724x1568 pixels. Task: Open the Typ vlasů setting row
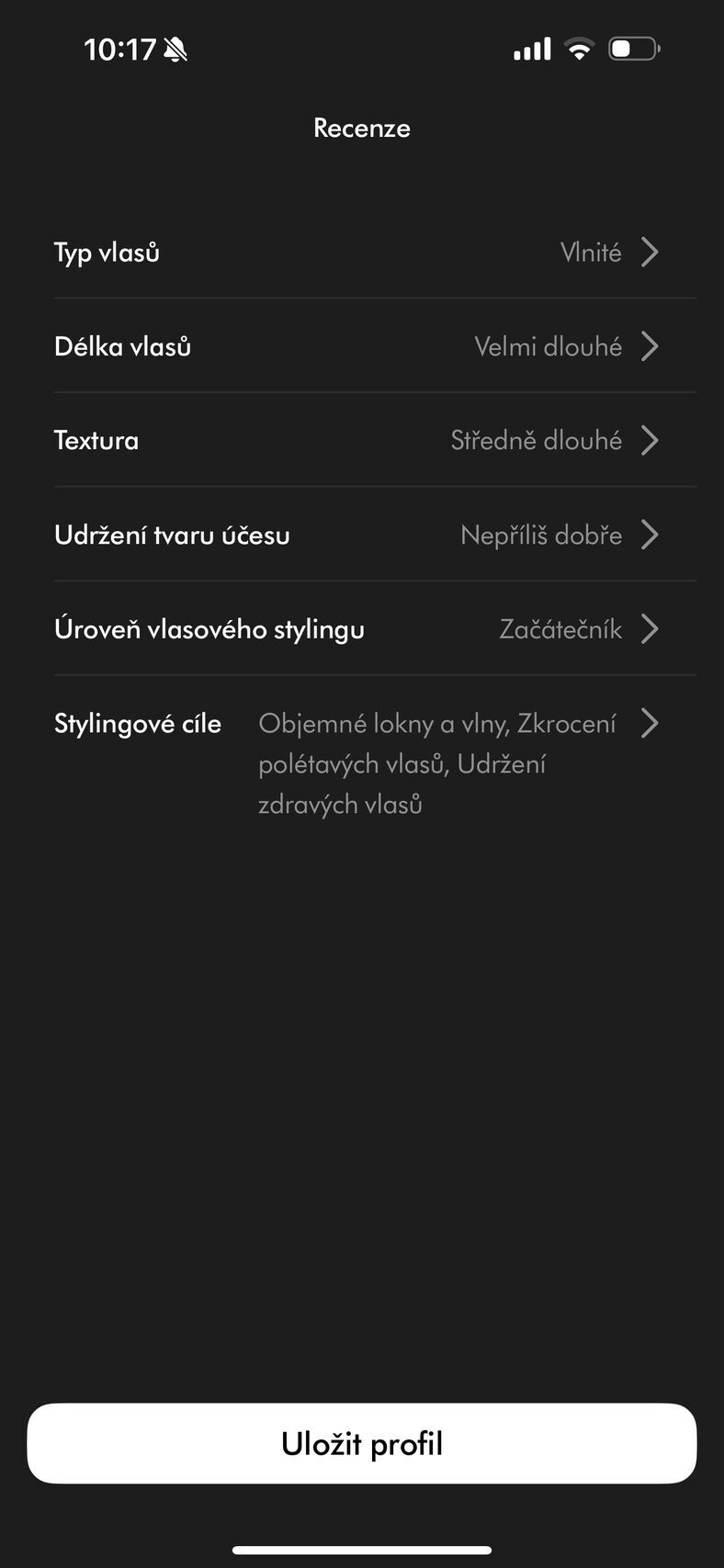tap(362, 253)
